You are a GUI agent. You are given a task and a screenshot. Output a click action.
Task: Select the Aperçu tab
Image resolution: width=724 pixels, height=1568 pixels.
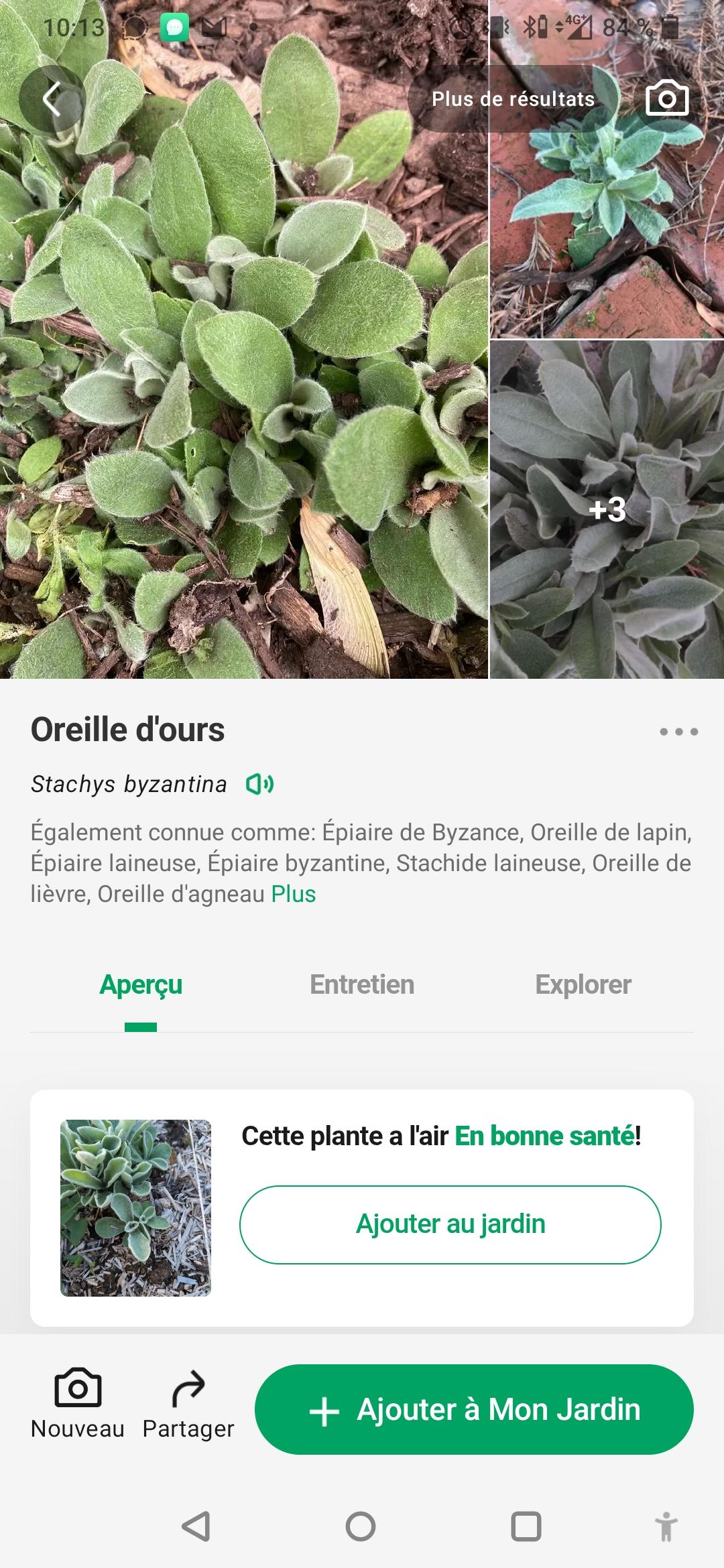141,985
